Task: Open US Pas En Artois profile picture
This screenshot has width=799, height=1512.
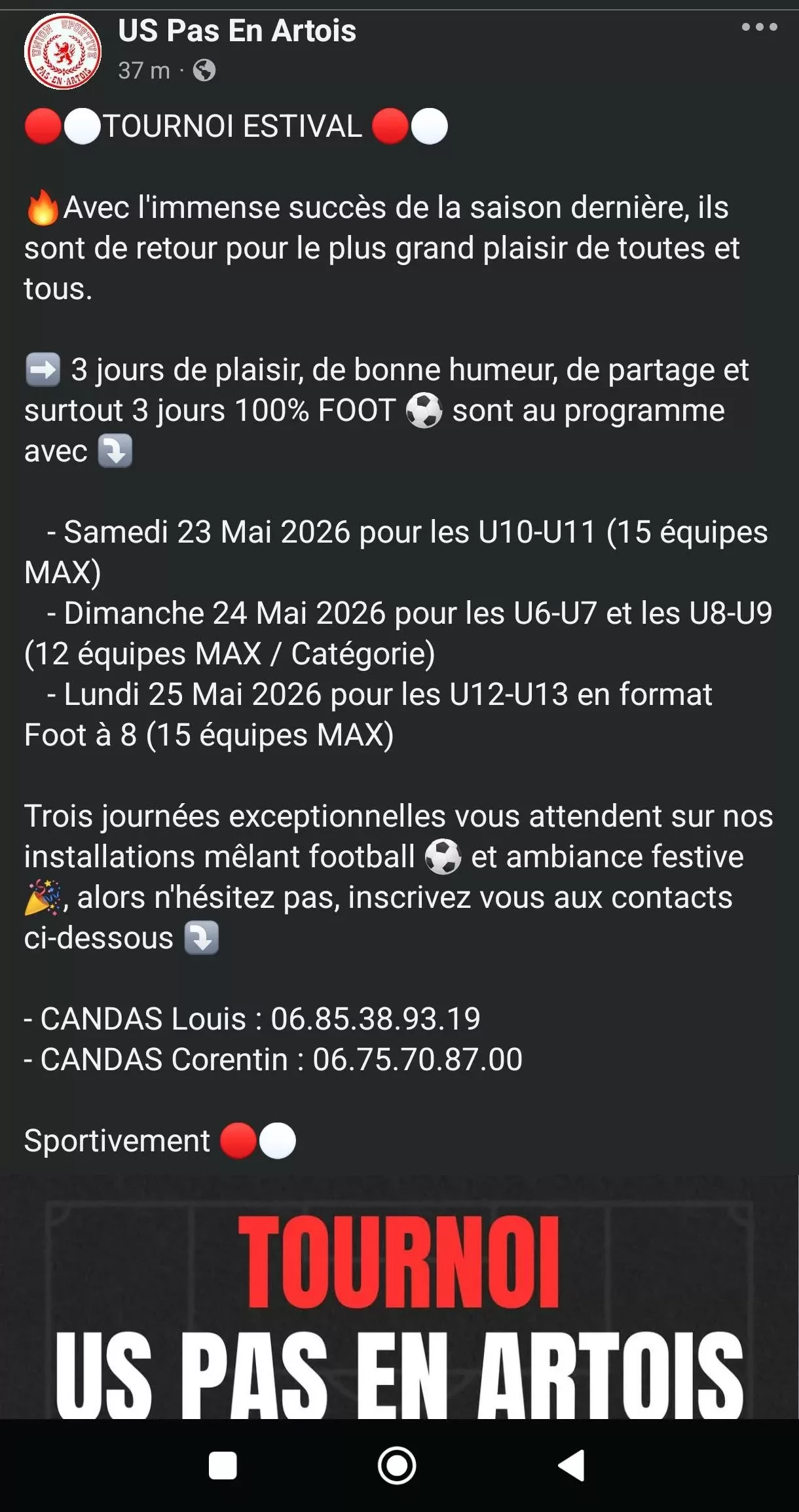Action: (63, 52)
